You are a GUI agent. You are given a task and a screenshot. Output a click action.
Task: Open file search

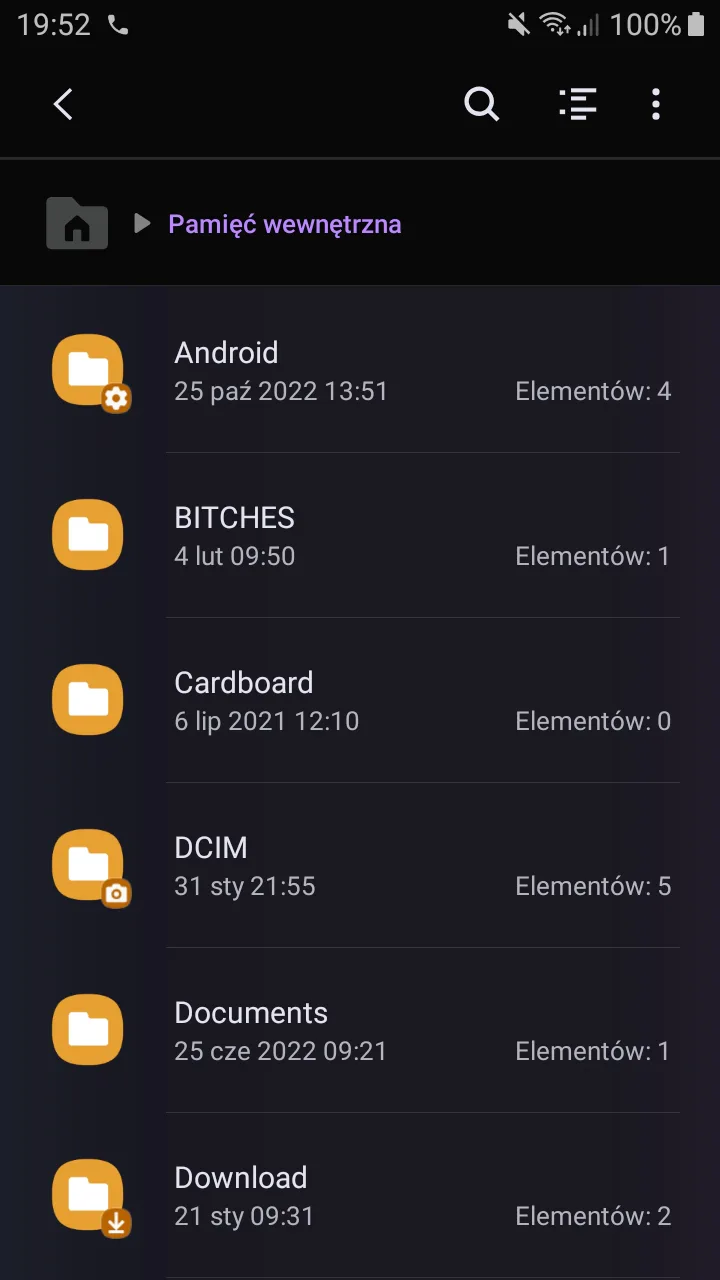pos(481,104)
